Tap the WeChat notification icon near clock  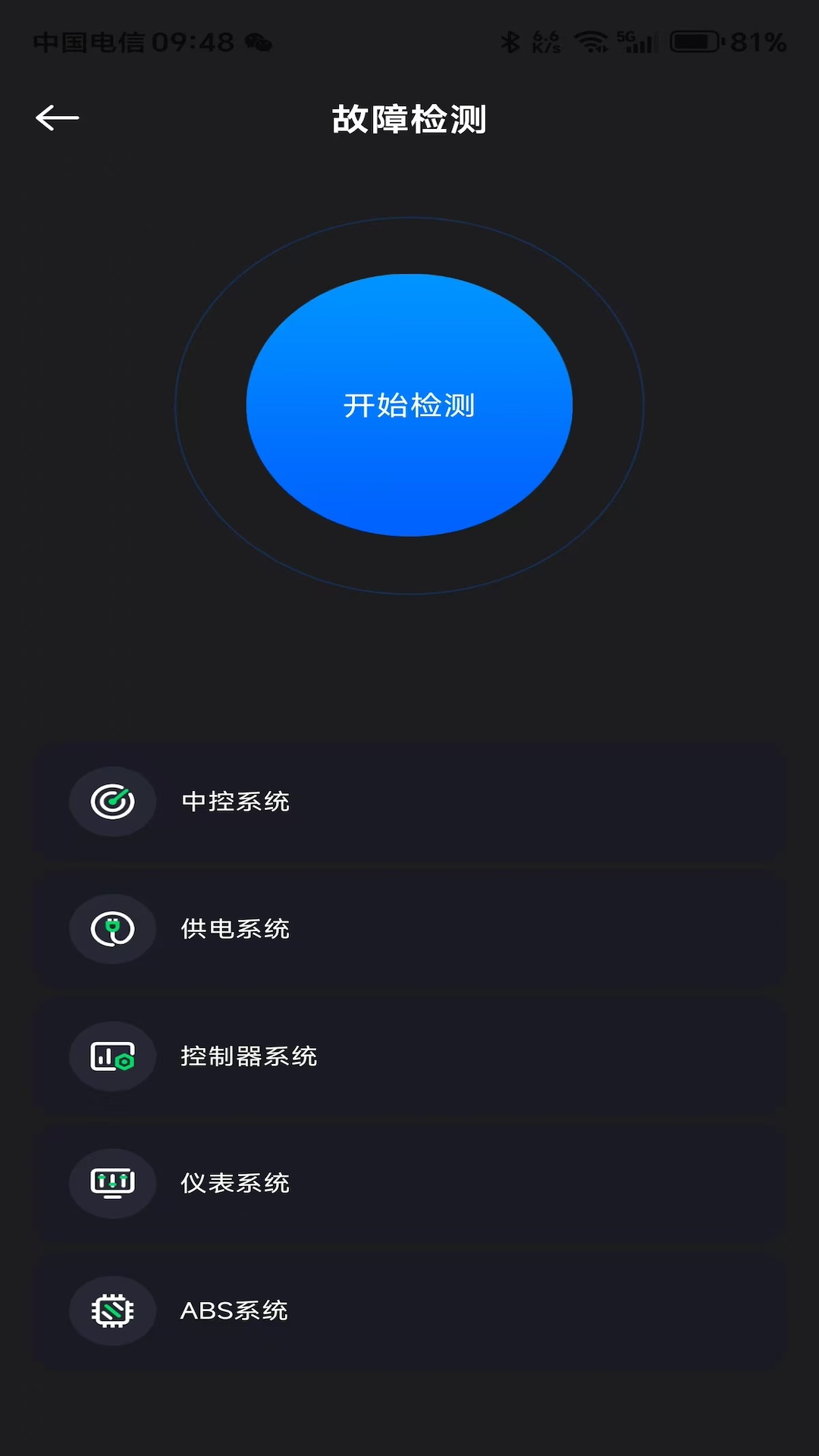(x=256, y=43)
